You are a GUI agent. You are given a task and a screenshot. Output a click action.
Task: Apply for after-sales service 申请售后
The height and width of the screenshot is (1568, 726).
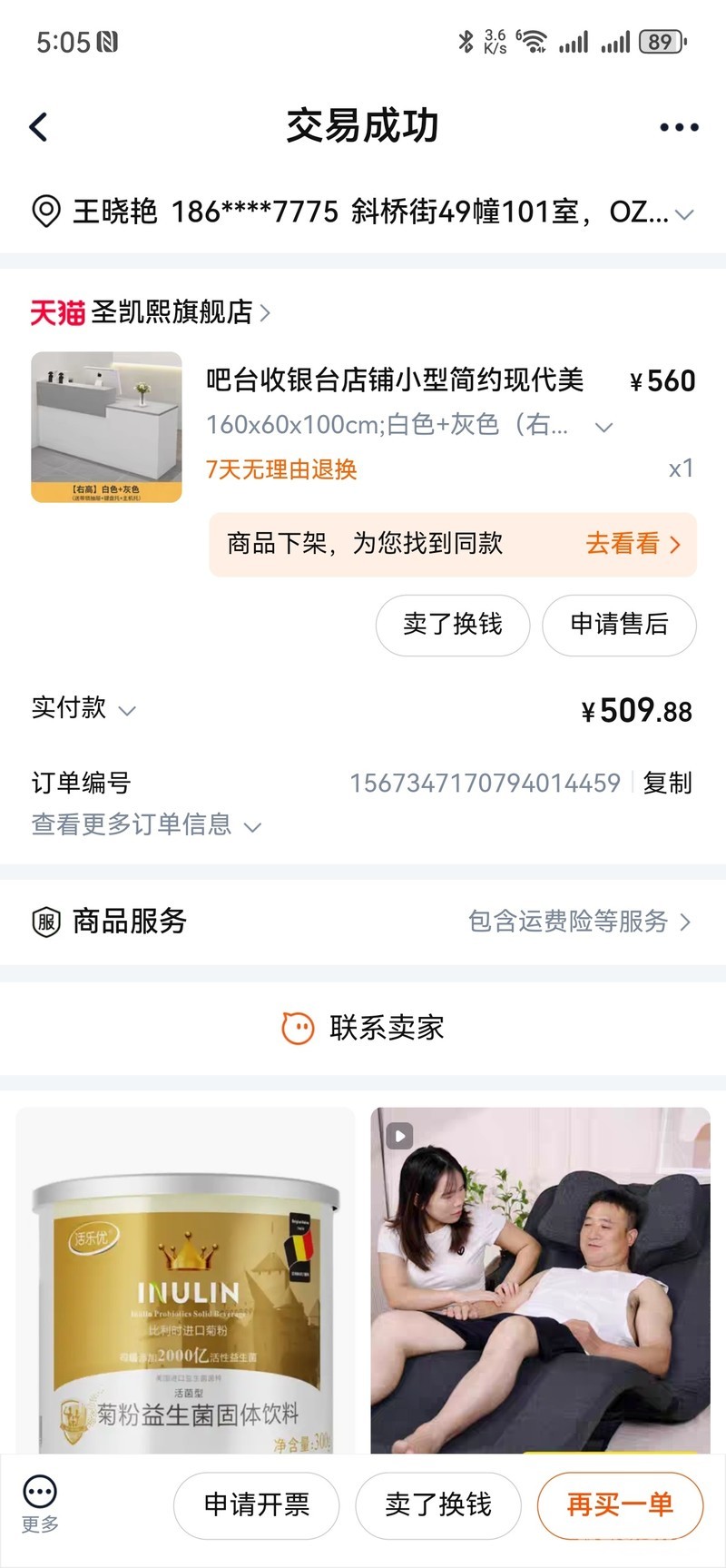click(619, 625)
